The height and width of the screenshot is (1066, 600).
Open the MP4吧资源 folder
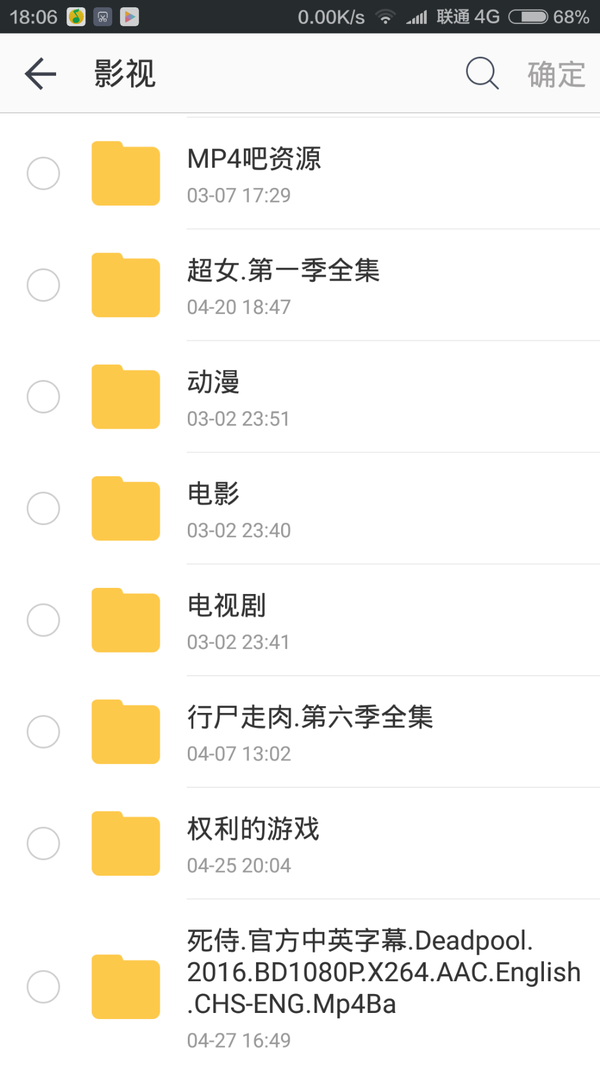pos(300,173)
